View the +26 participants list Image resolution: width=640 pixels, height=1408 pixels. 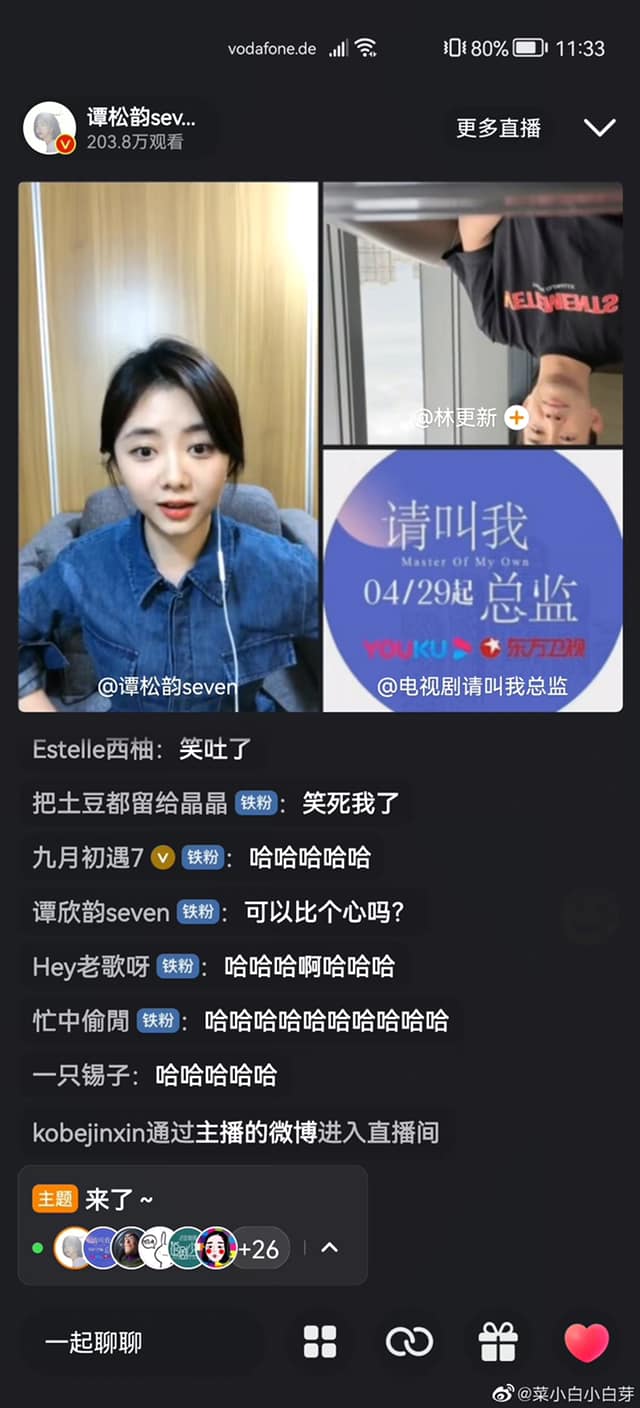(x=258, y=1248)
